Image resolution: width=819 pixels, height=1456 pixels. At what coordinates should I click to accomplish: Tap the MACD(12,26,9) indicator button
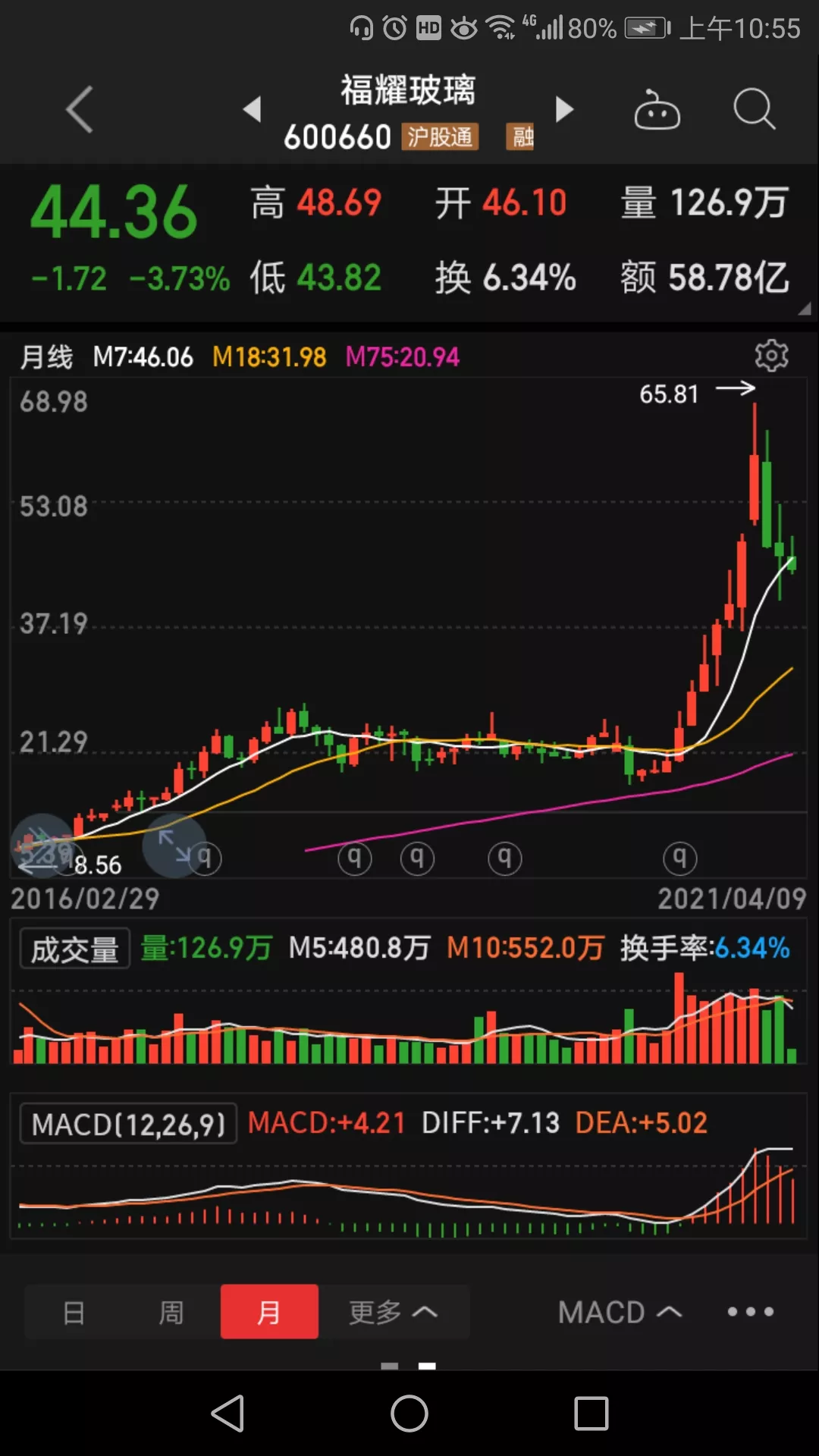tap(128, 1124)
